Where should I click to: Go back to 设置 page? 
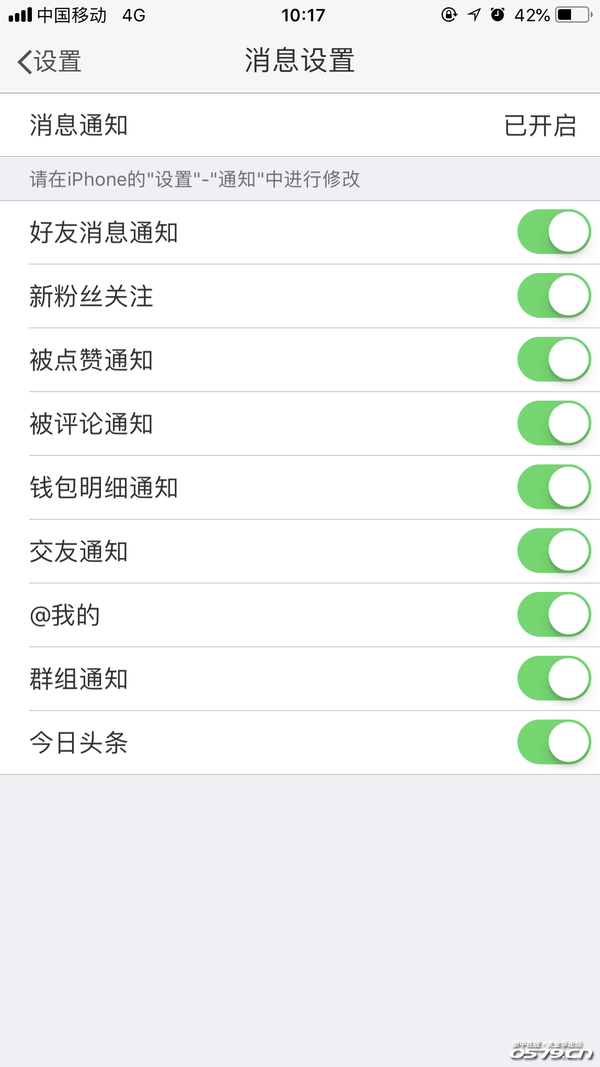tap(50, 61)
